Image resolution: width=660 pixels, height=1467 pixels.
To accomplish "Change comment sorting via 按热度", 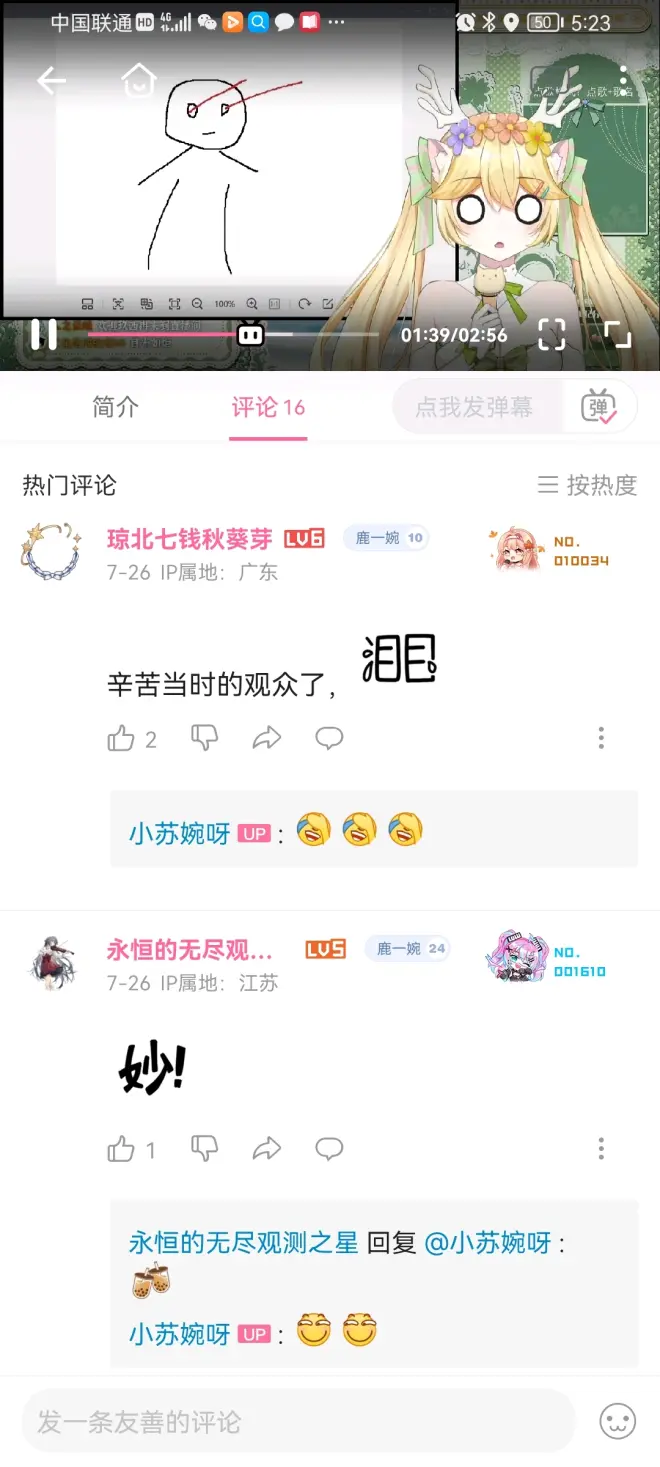I will click(x=587, y=485).
